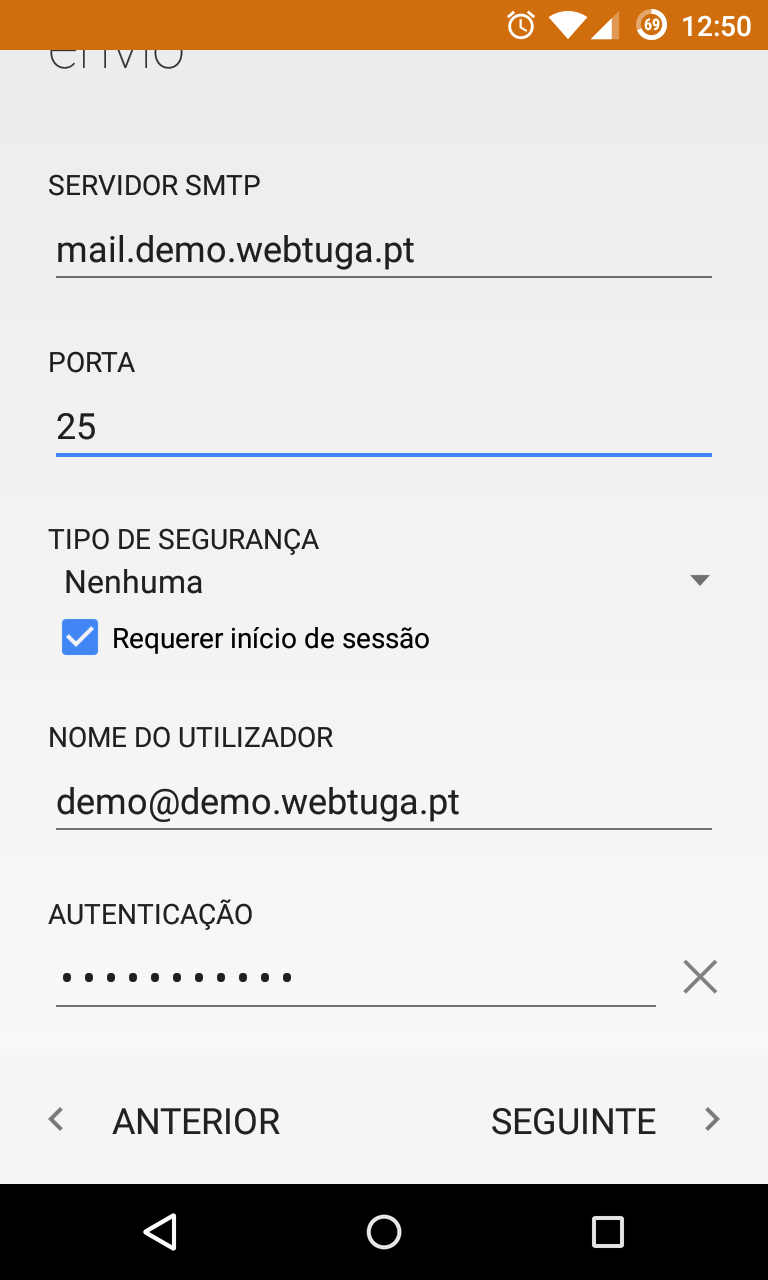Go to the home screen
This screenshot has width=768, height=1280.
click(x=384, y=1232)
